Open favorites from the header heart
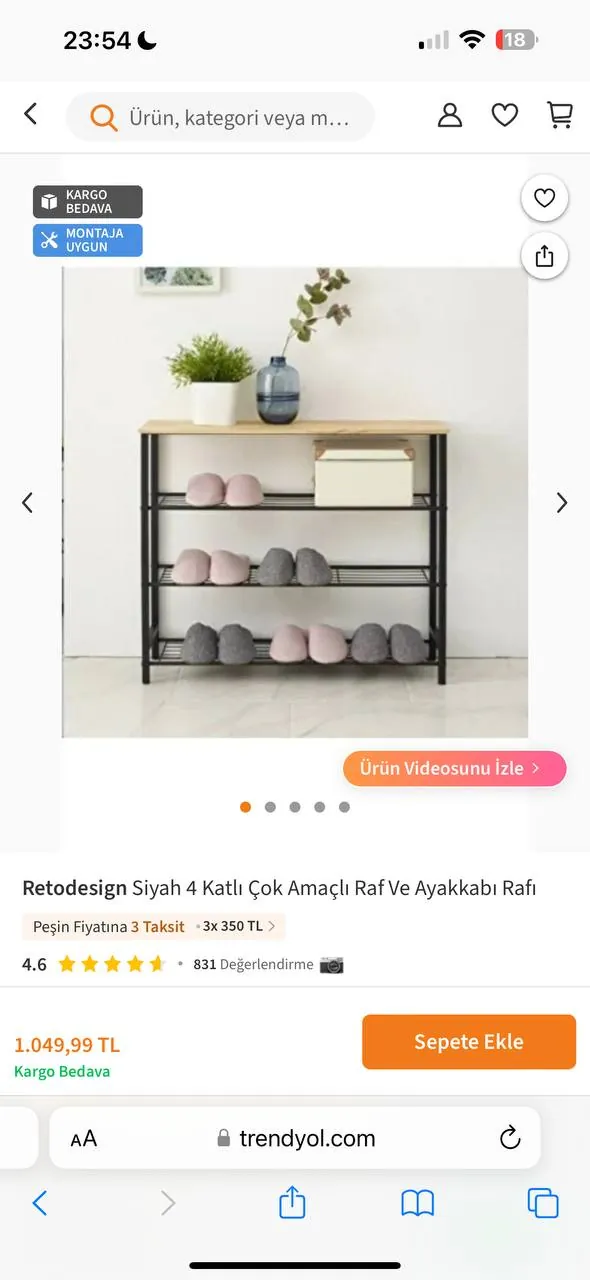Image resolution: width=590 pixels, height=1280 pixels. pyautogui.click(x=505, y=116)
